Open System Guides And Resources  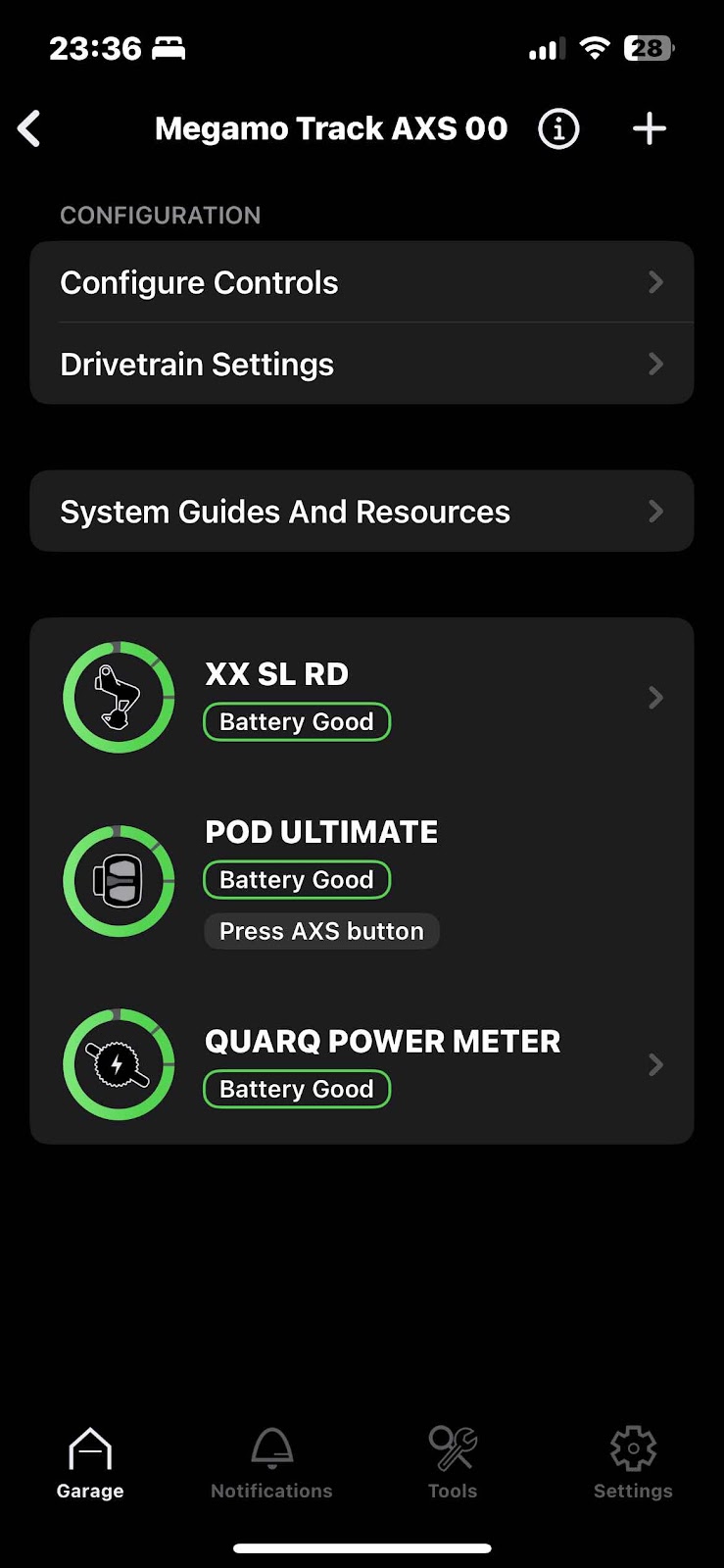click(362, 512)
